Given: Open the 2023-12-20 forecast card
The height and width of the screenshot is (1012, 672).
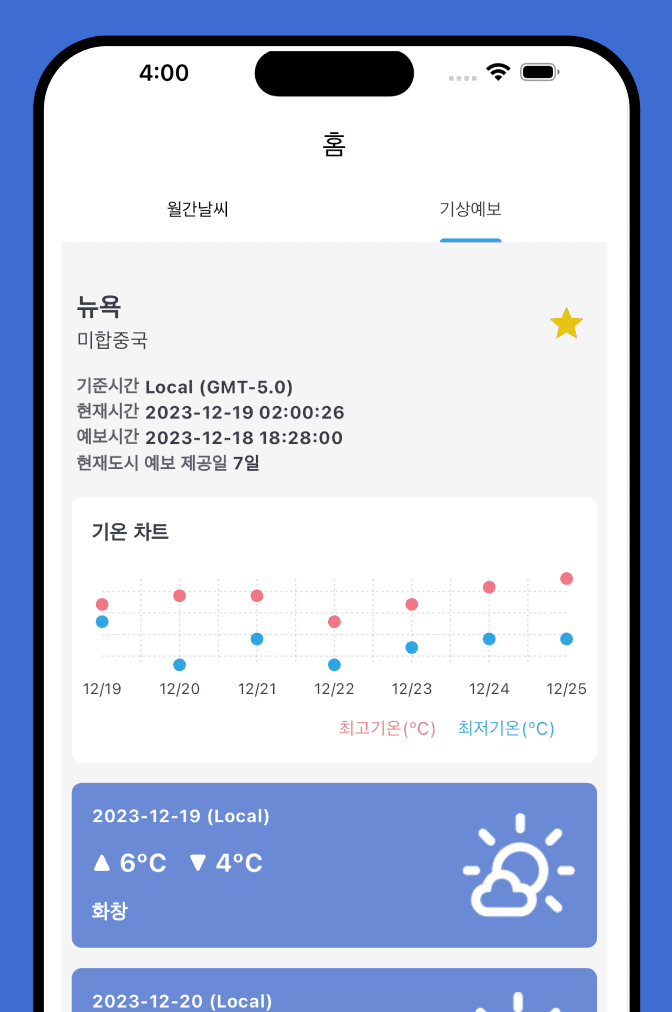Looking at the screenshot, I should 334,992.
